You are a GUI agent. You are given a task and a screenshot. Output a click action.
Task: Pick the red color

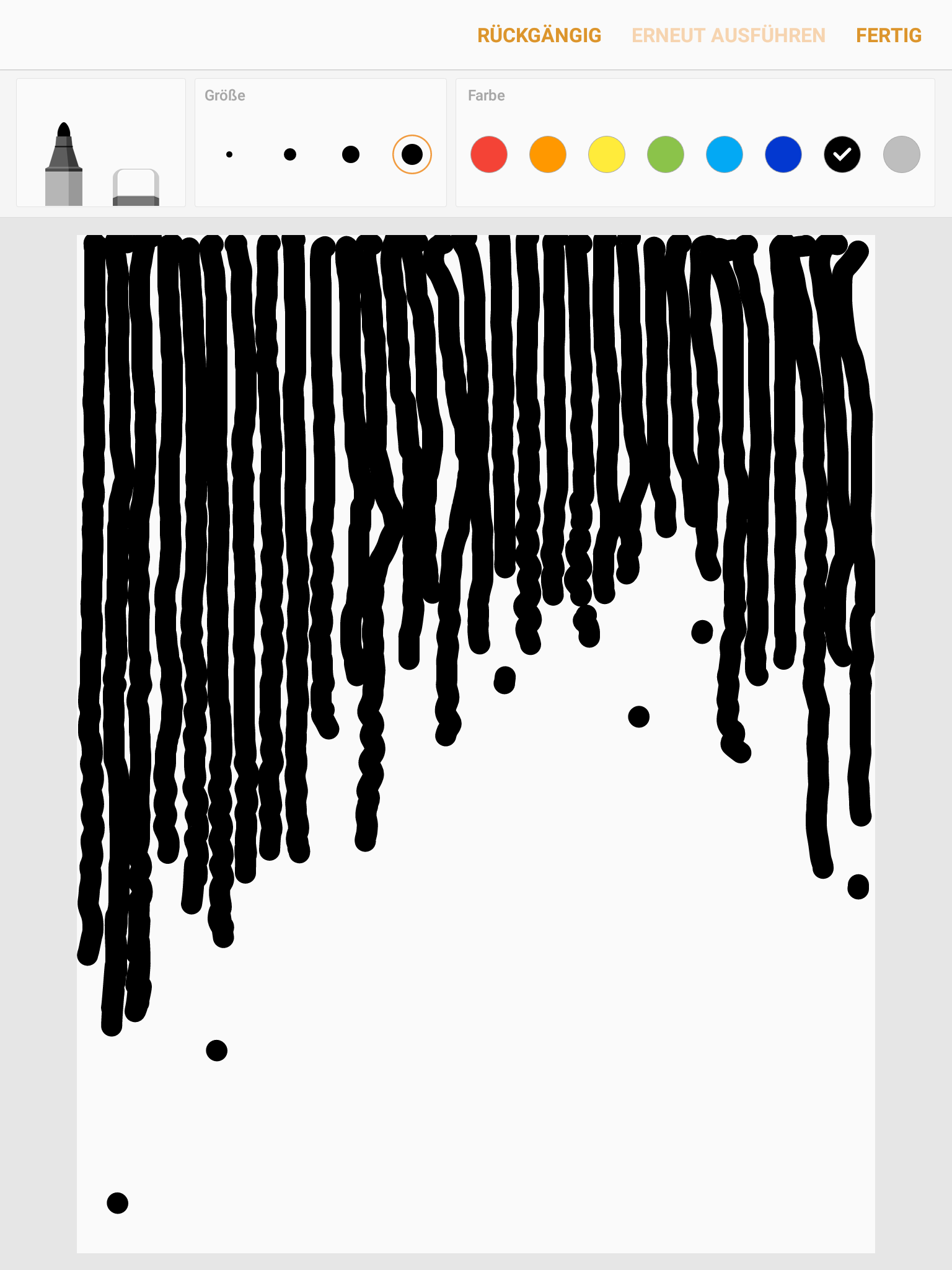point(488,154)
